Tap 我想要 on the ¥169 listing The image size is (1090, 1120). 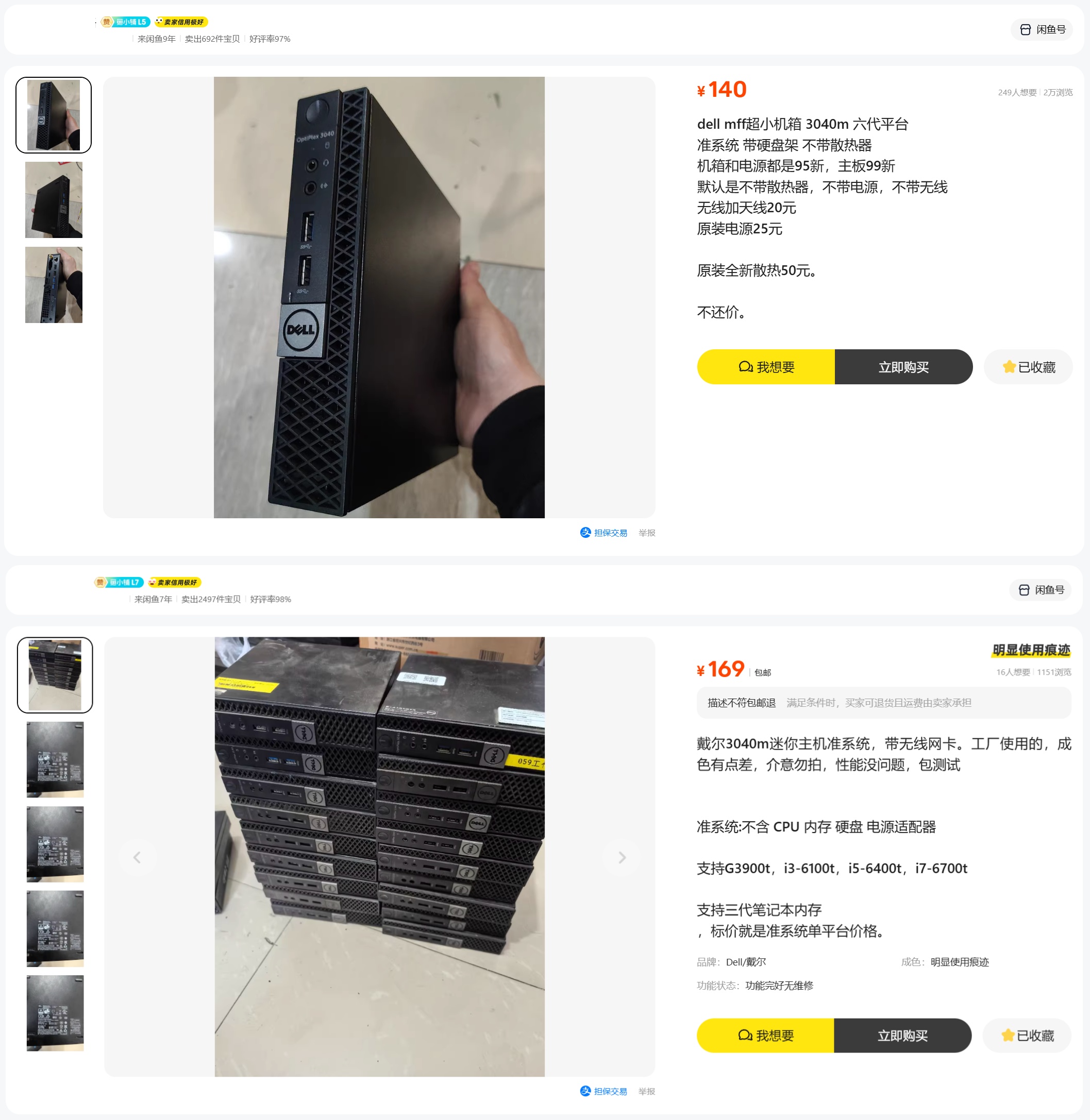[x=765, y=1036]
